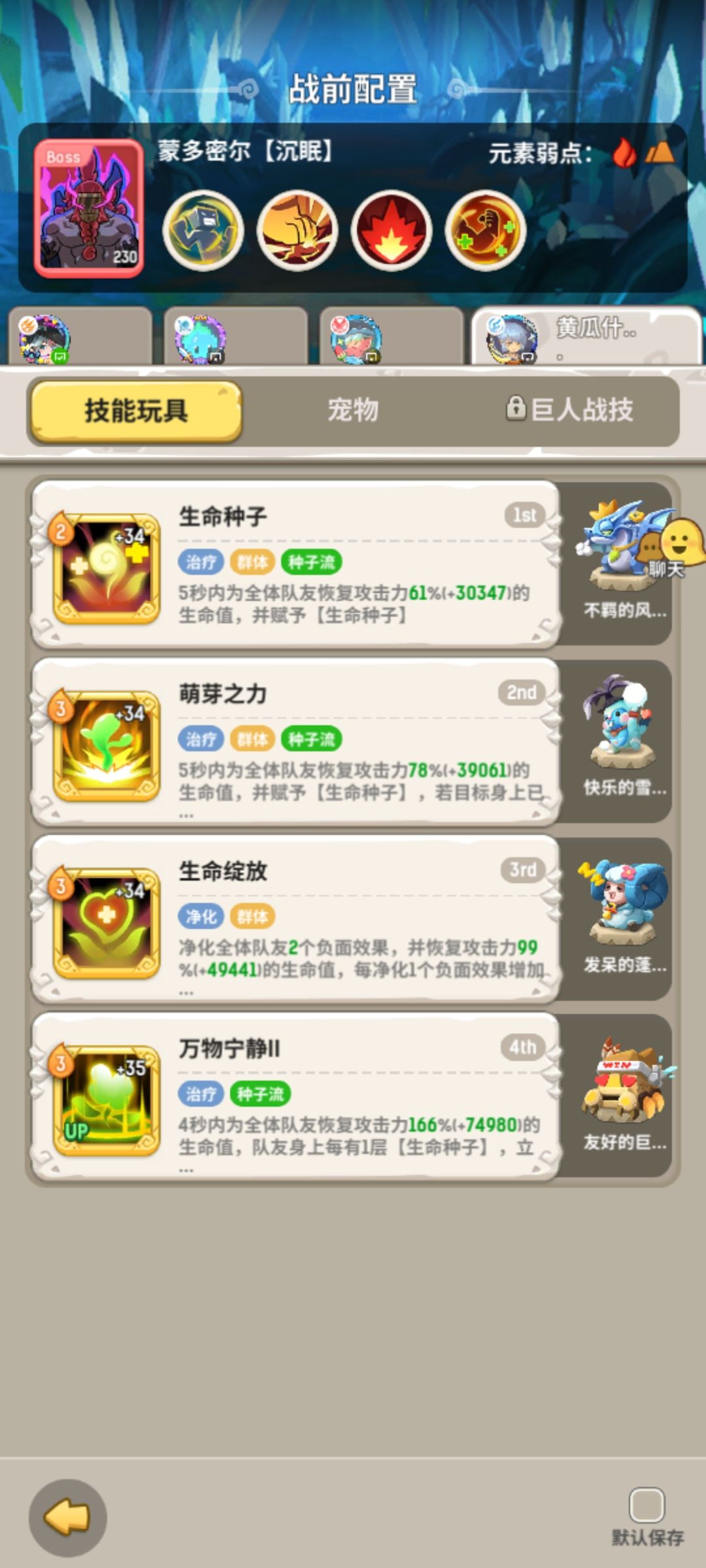Check the 默认保存 checkbox
The image size is (706, 1568).
click(647, 1505)
